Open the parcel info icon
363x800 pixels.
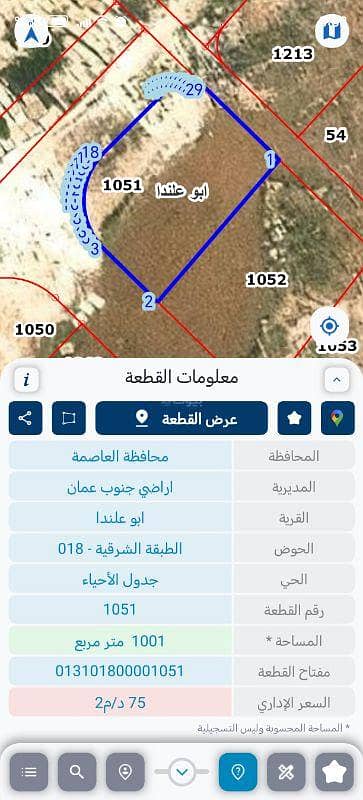[27, 380]
